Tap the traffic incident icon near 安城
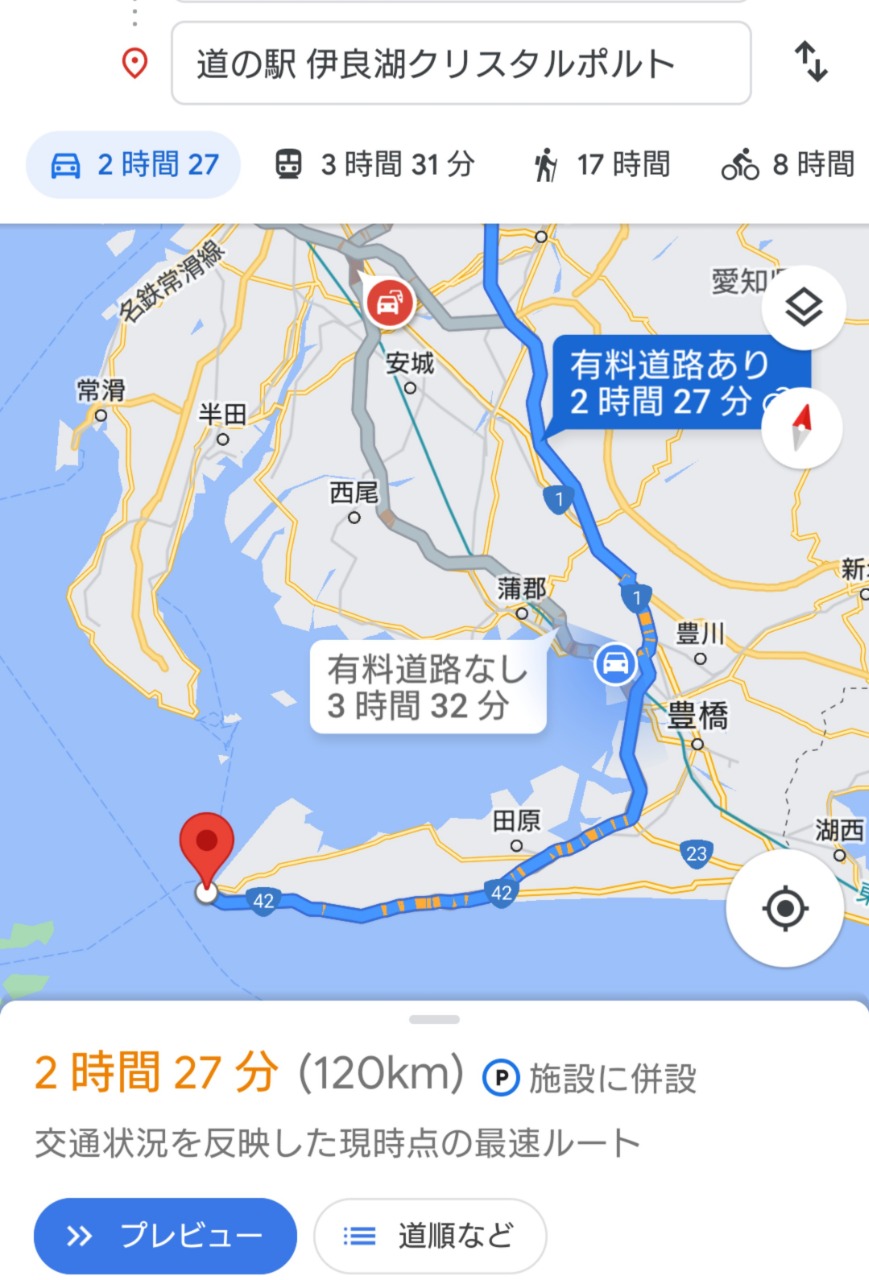Viewport: 869px width, 1280px height. tap(388, 302)
